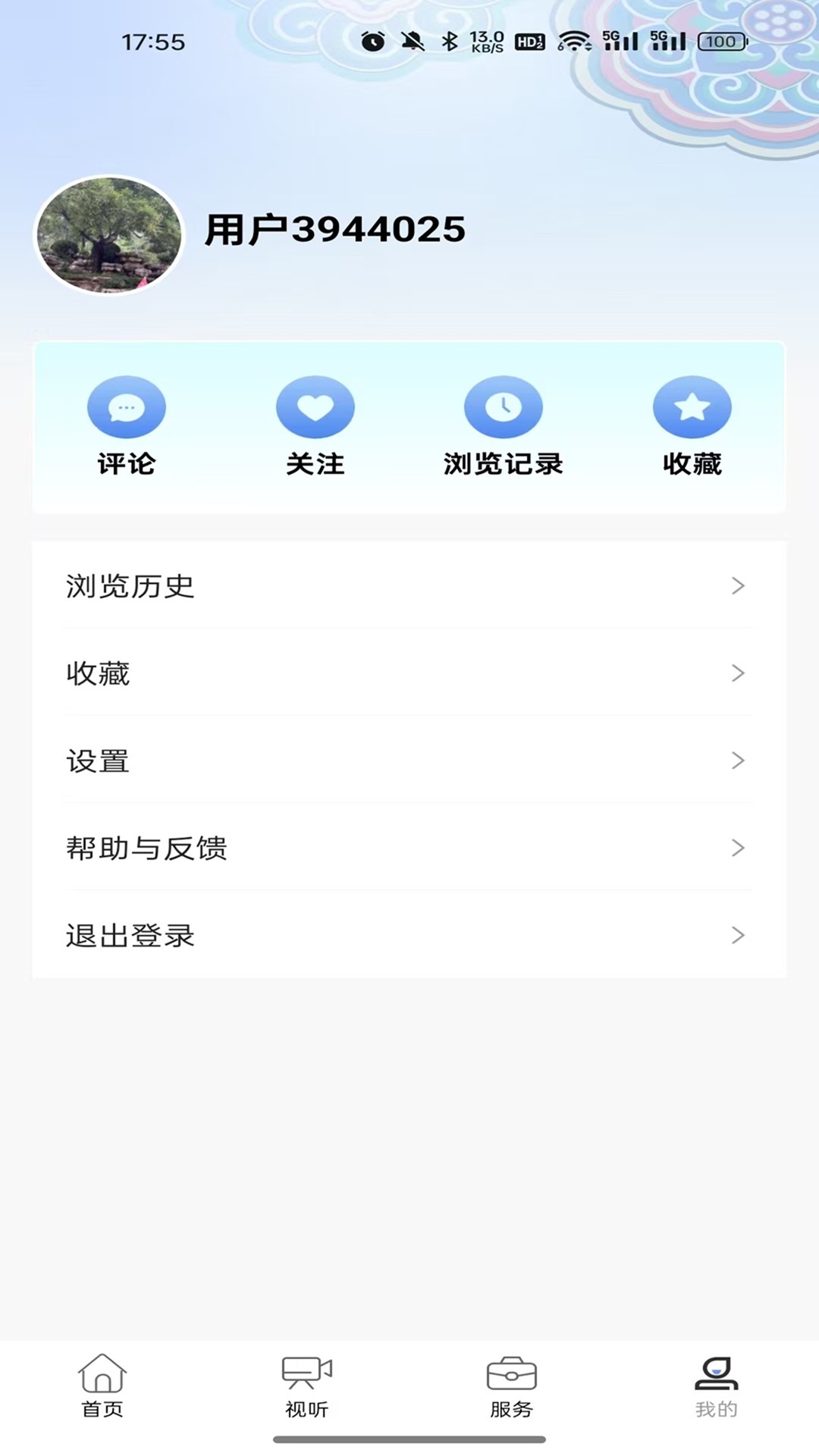Image resolution: width=819 pixels, height=1456 pixels.
Task: Tap the Wi-Fi icon in the status bar
Action: pyautogui.click(x=574, y=43)
